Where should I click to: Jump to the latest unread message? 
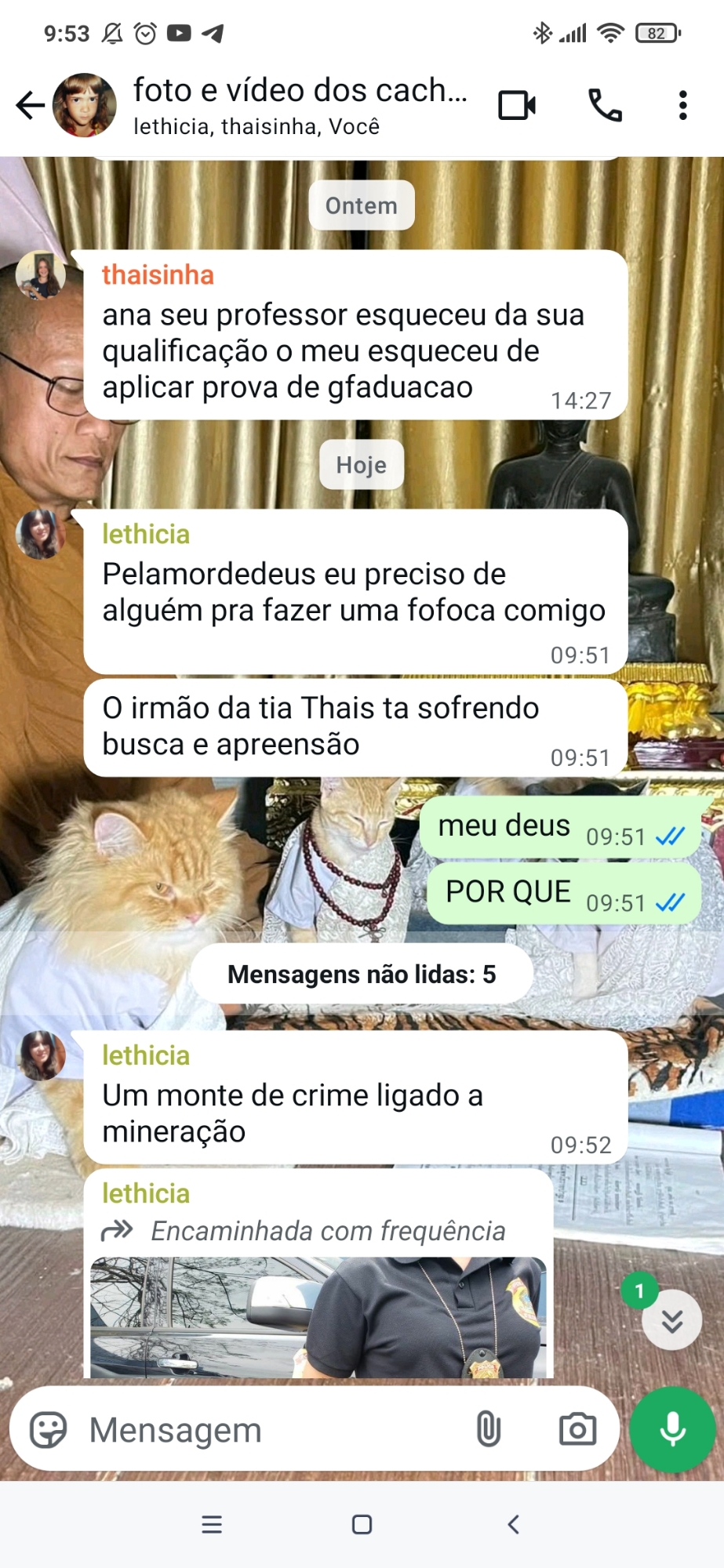[671, 1322]
